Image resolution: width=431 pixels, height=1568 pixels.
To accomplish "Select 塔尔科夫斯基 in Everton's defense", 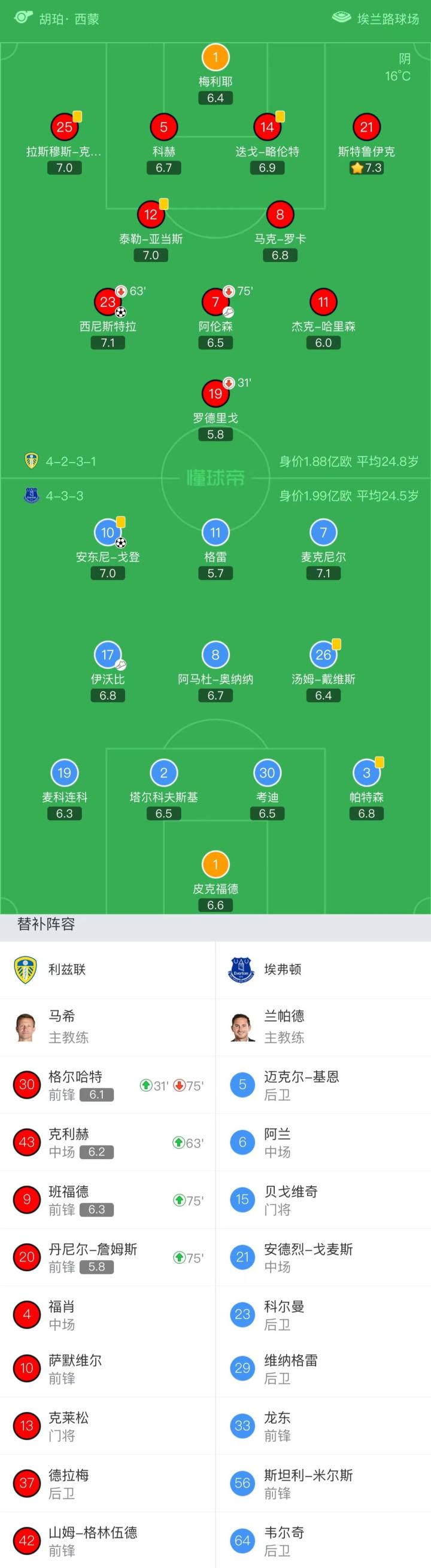I will click(163, 774).
